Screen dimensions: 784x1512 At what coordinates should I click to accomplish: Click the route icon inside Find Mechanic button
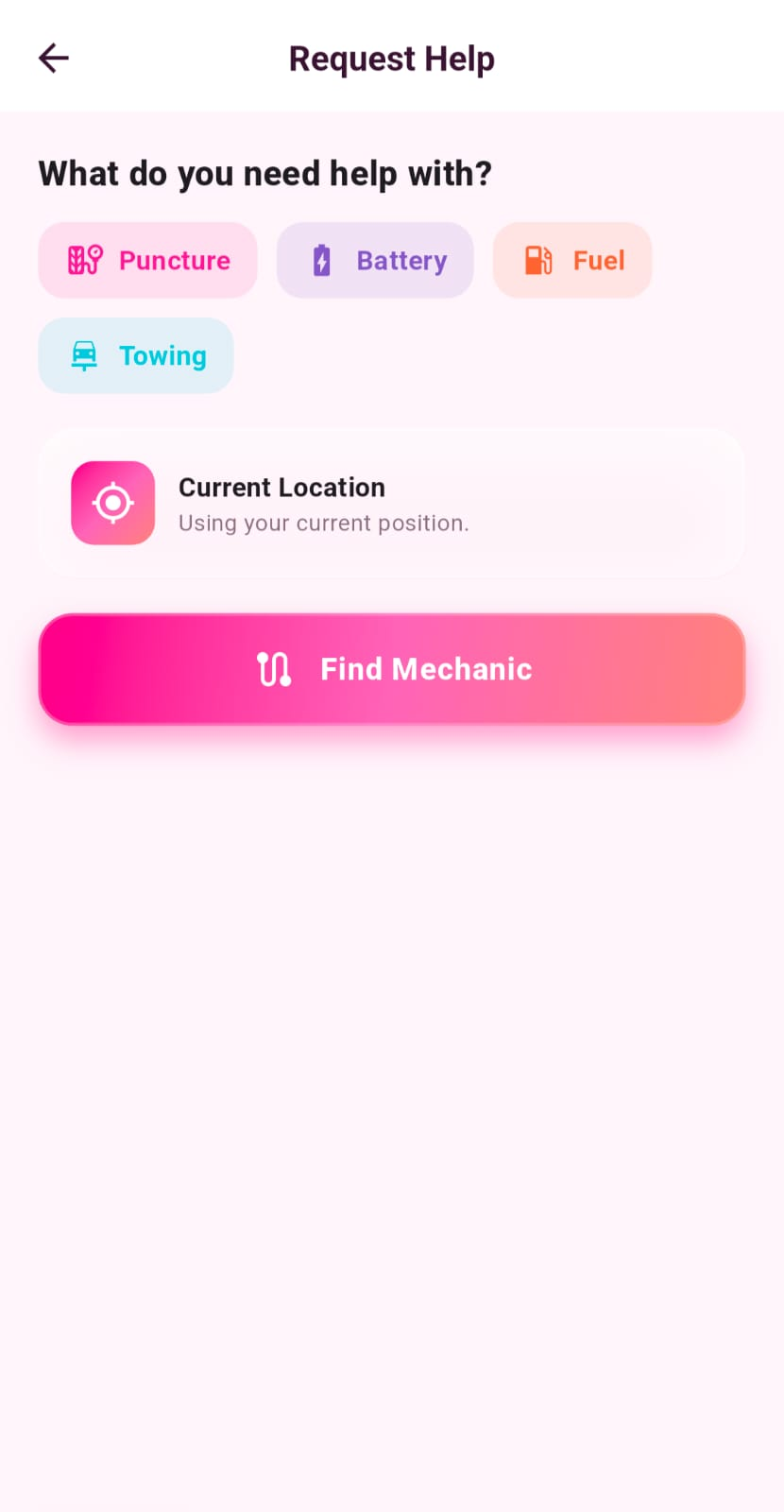[x=274, y=669]
